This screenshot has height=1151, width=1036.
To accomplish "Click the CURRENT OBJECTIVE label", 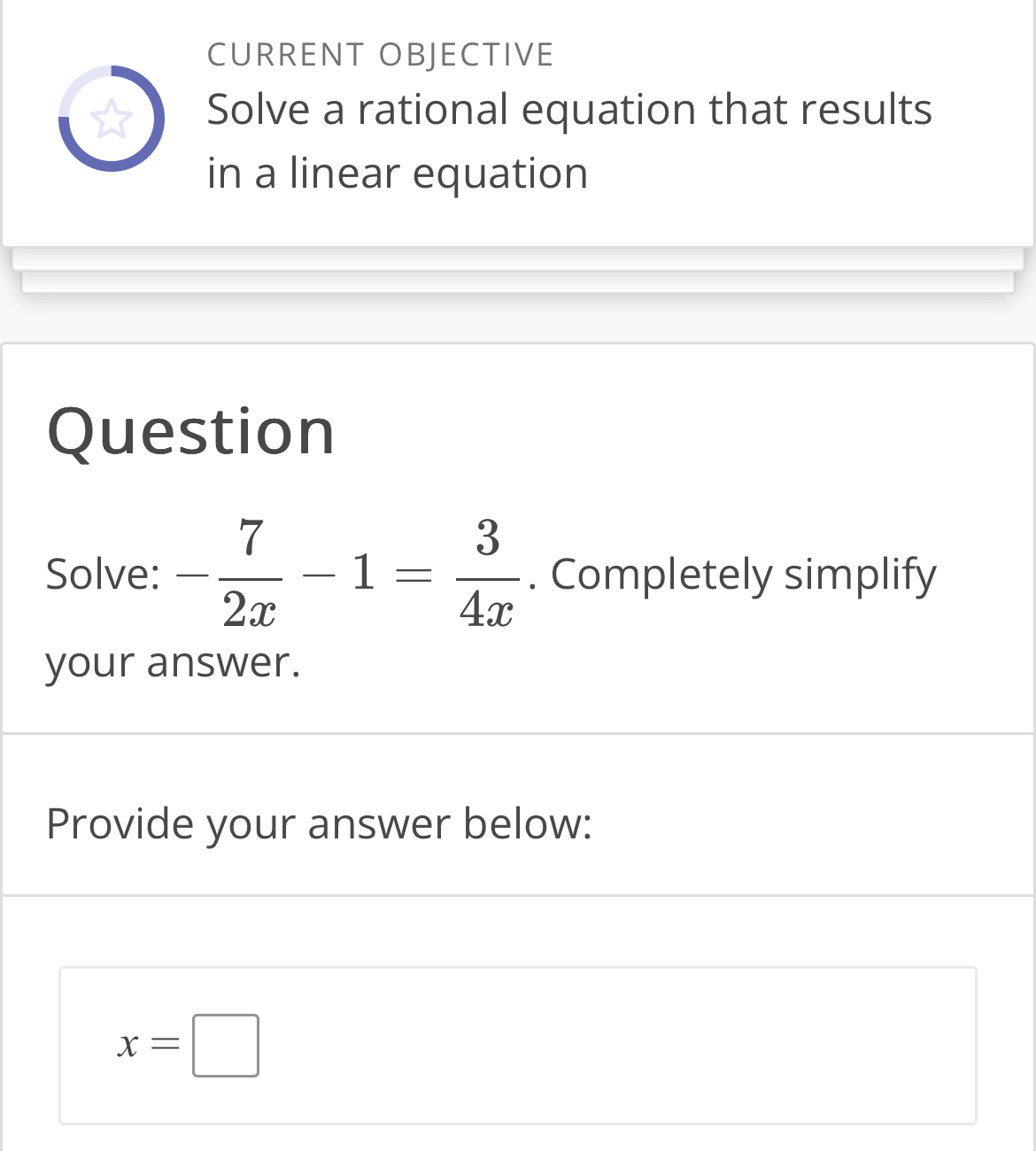I will point(381,55).
